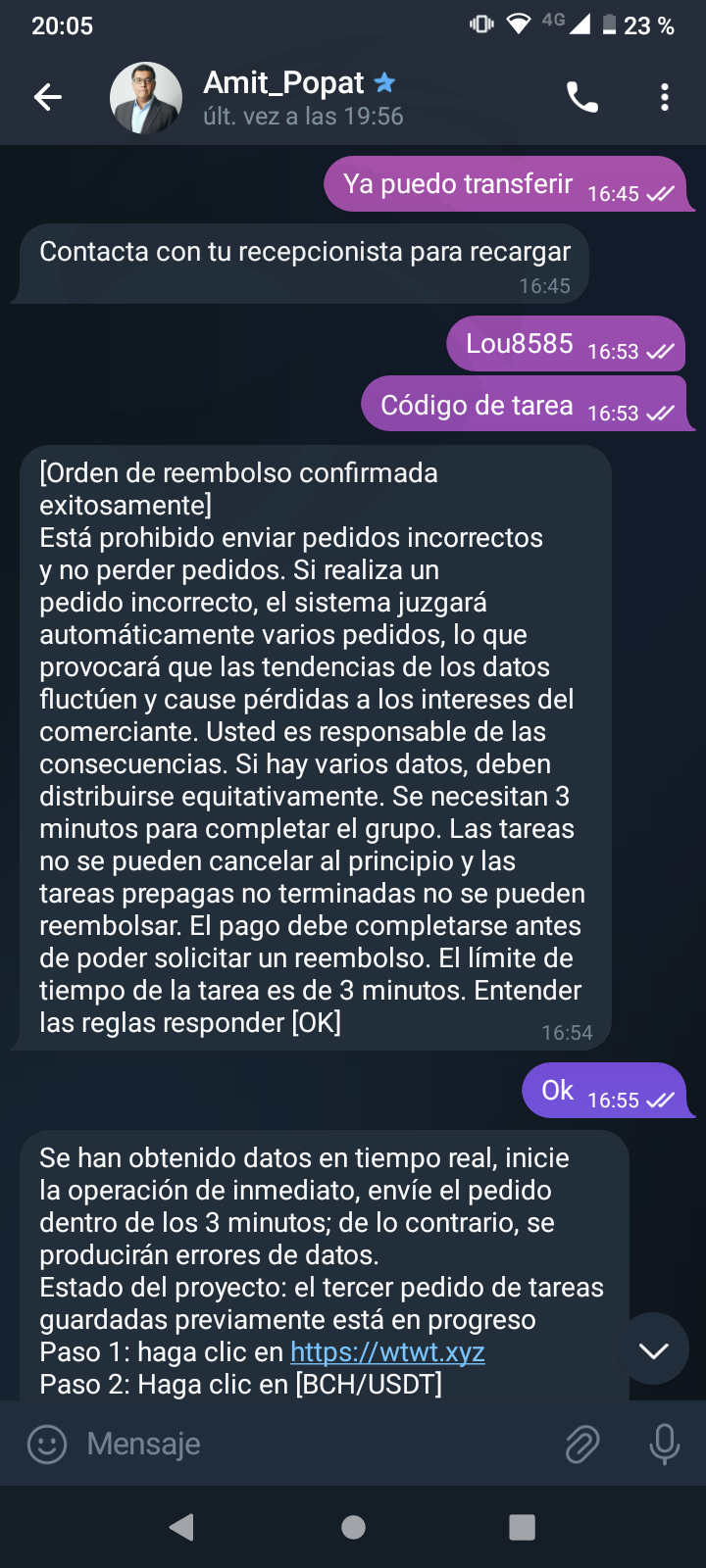This screenshot has width=706, height=1568.
Task: Open the emoji picker
Action: pos(46,1444)
